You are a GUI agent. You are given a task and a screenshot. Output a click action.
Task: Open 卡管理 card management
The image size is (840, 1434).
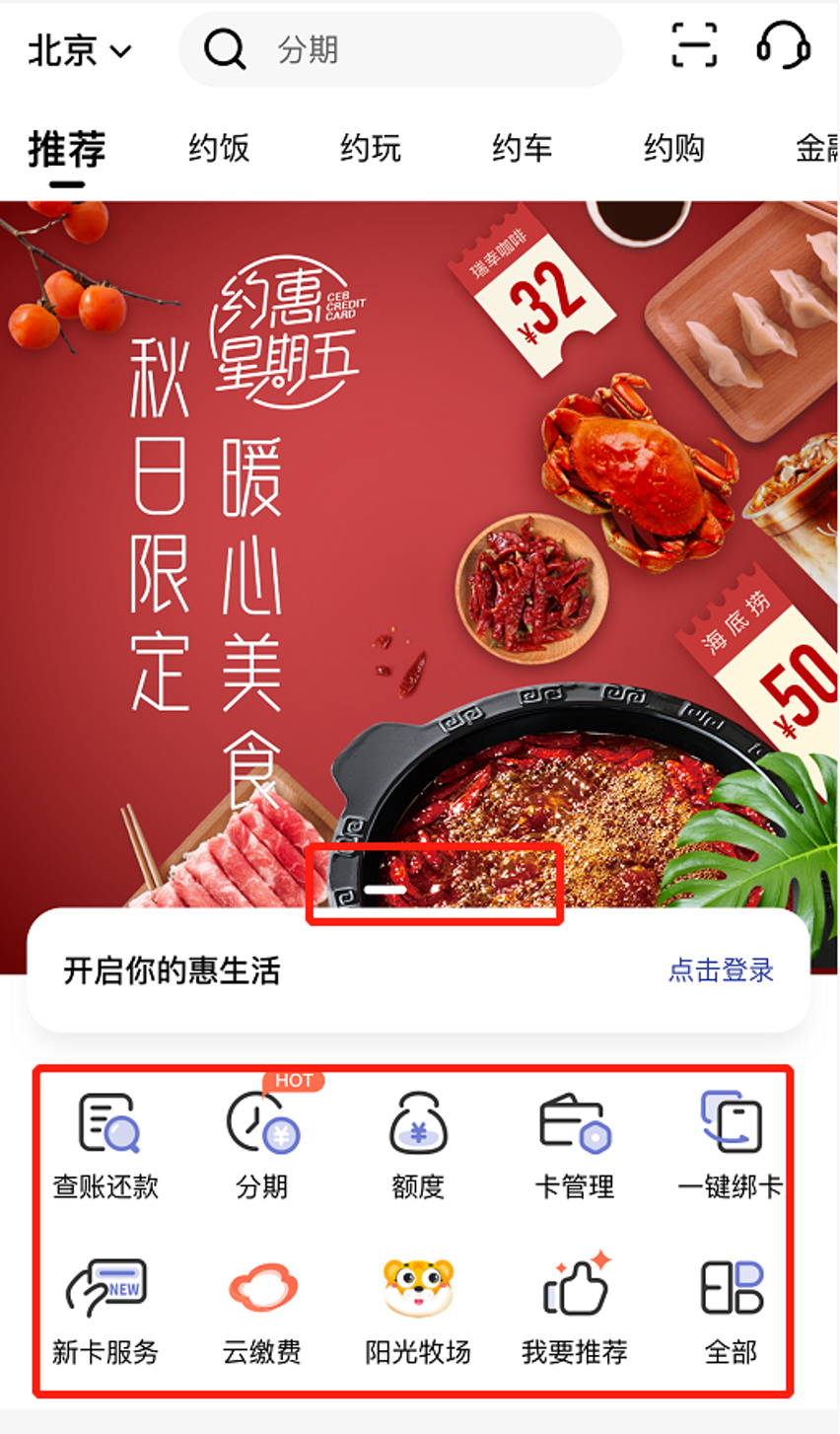(x=575, y=1144)
